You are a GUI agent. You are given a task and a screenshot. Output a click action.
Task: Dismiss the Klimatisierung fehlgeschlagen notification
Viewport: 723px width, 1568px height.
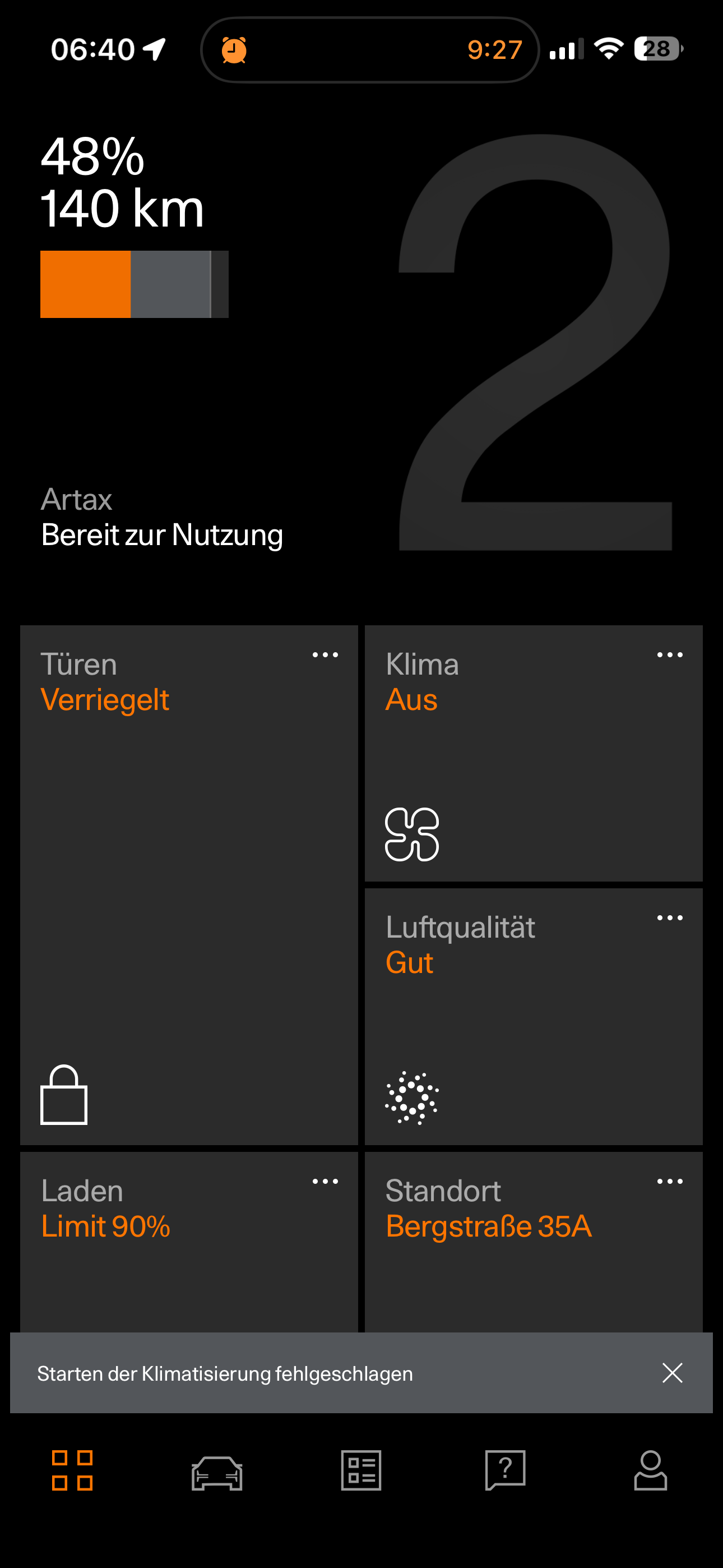tap(672, 1373)
